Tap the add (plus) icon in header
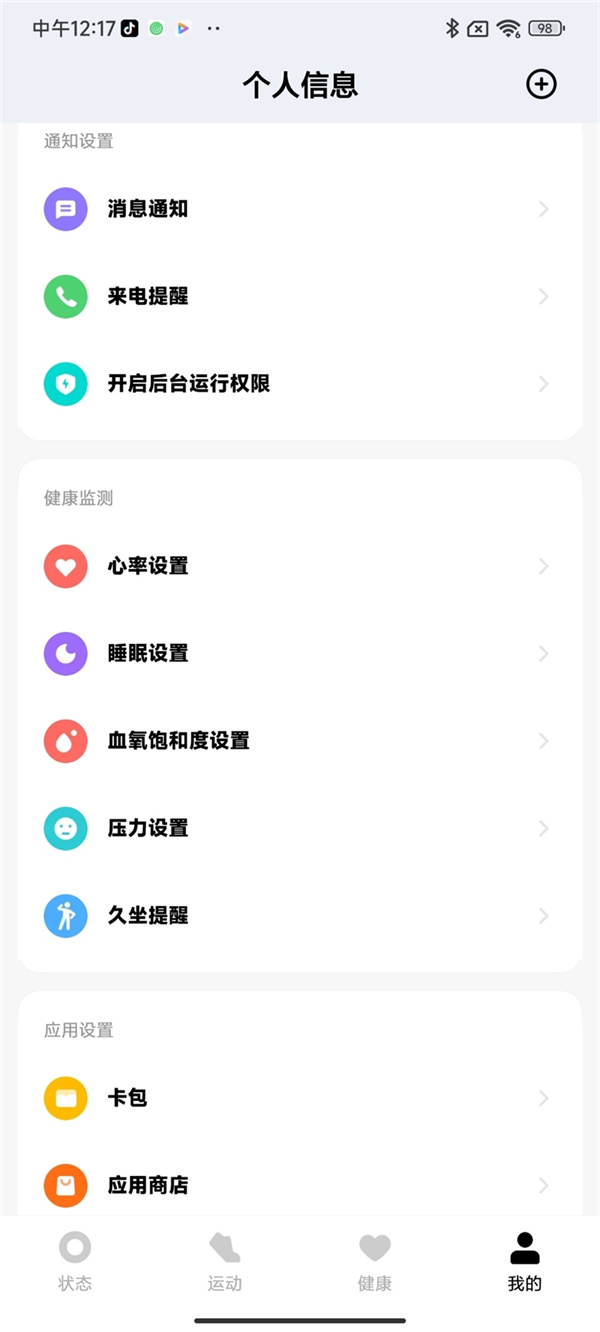This screenshot has height=1332, width=600. point(541,85)
